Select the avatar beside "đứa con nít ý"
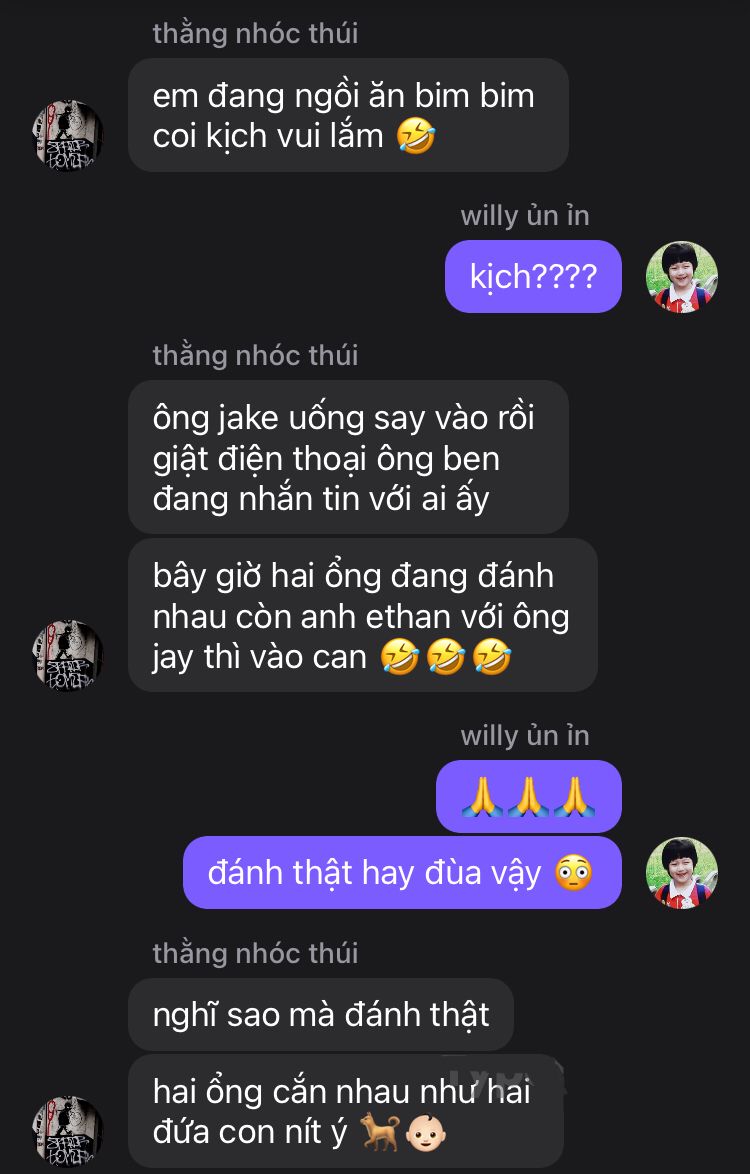Image resolution: width=750 pixels, height=1174 pixels. coord(67,1132)
